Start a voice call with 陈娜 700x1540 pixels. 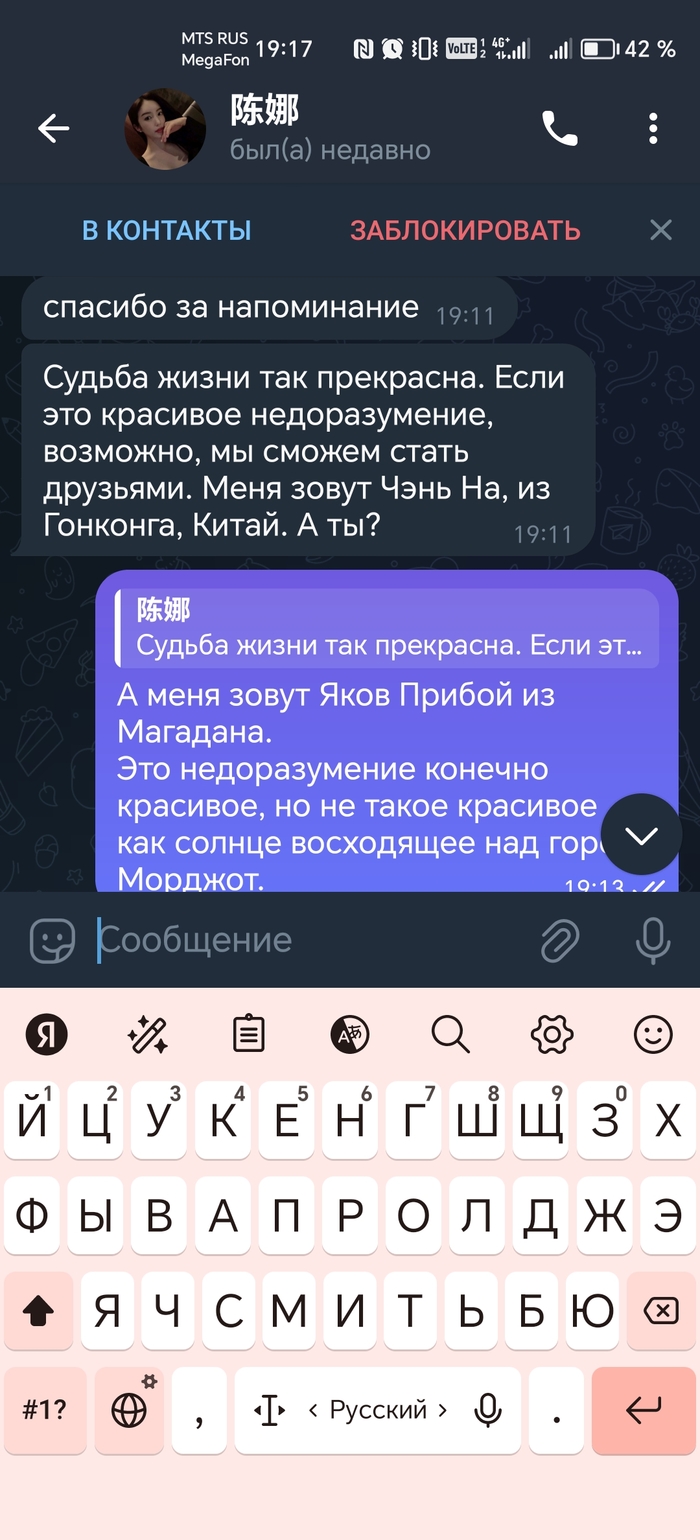tap(559, 129)
